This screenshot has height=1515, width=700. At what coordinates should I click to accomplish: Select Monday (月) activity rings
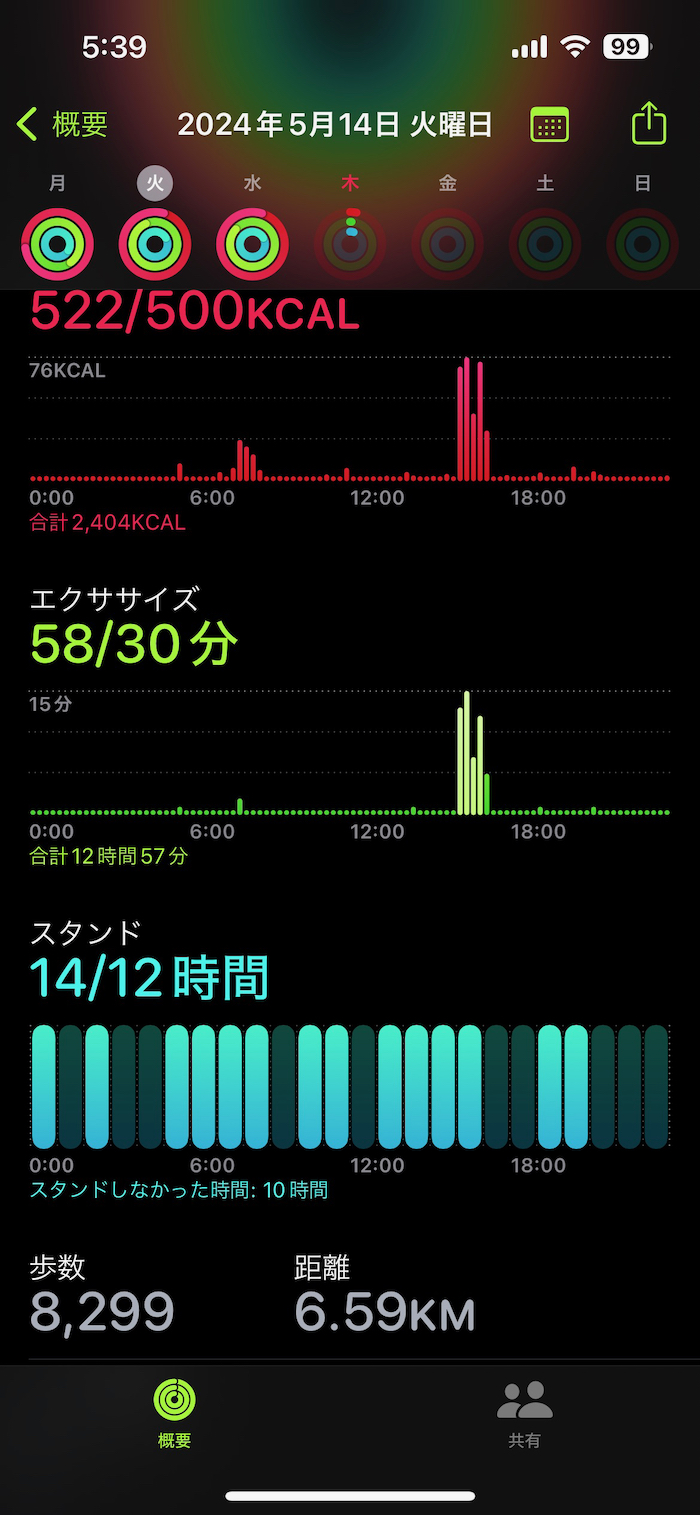pos(57,242)
